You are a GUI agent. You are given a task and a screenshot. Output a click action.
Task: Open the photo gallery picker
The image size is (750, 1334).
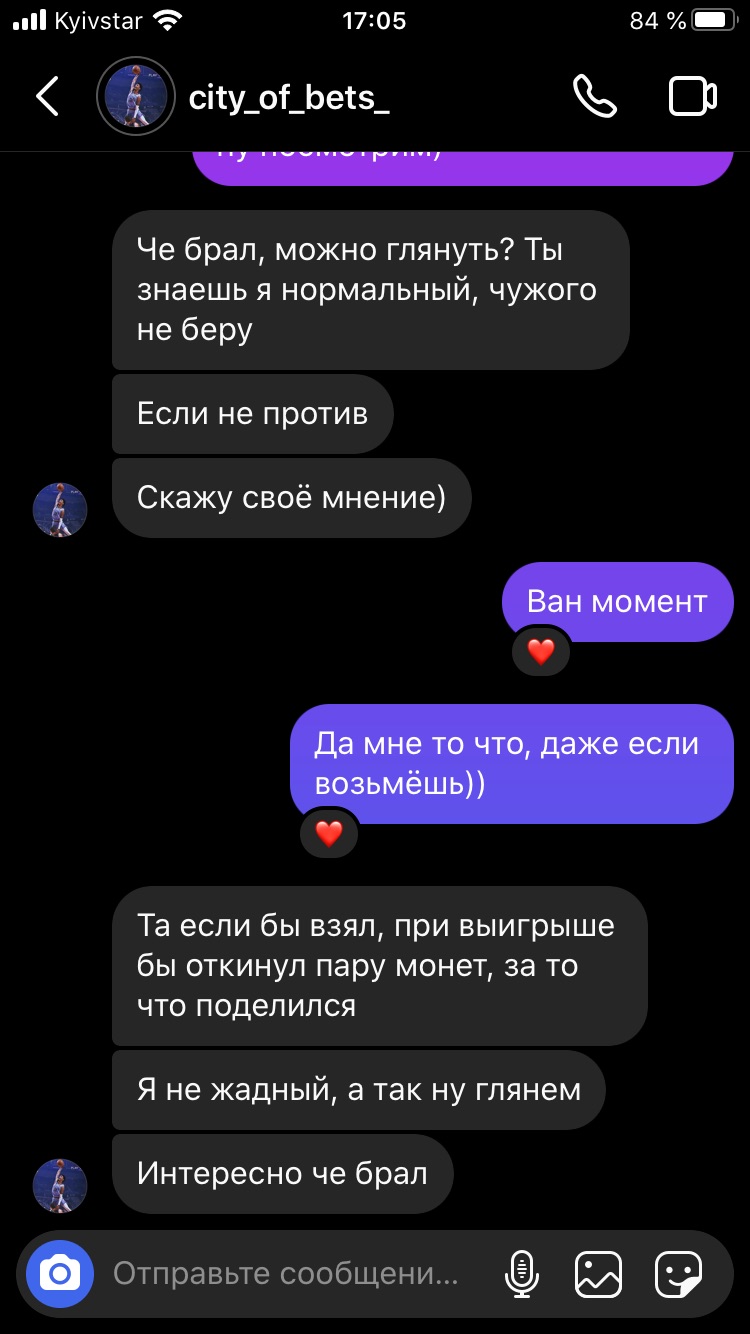pyautogui.click(x=598, y=1274)
